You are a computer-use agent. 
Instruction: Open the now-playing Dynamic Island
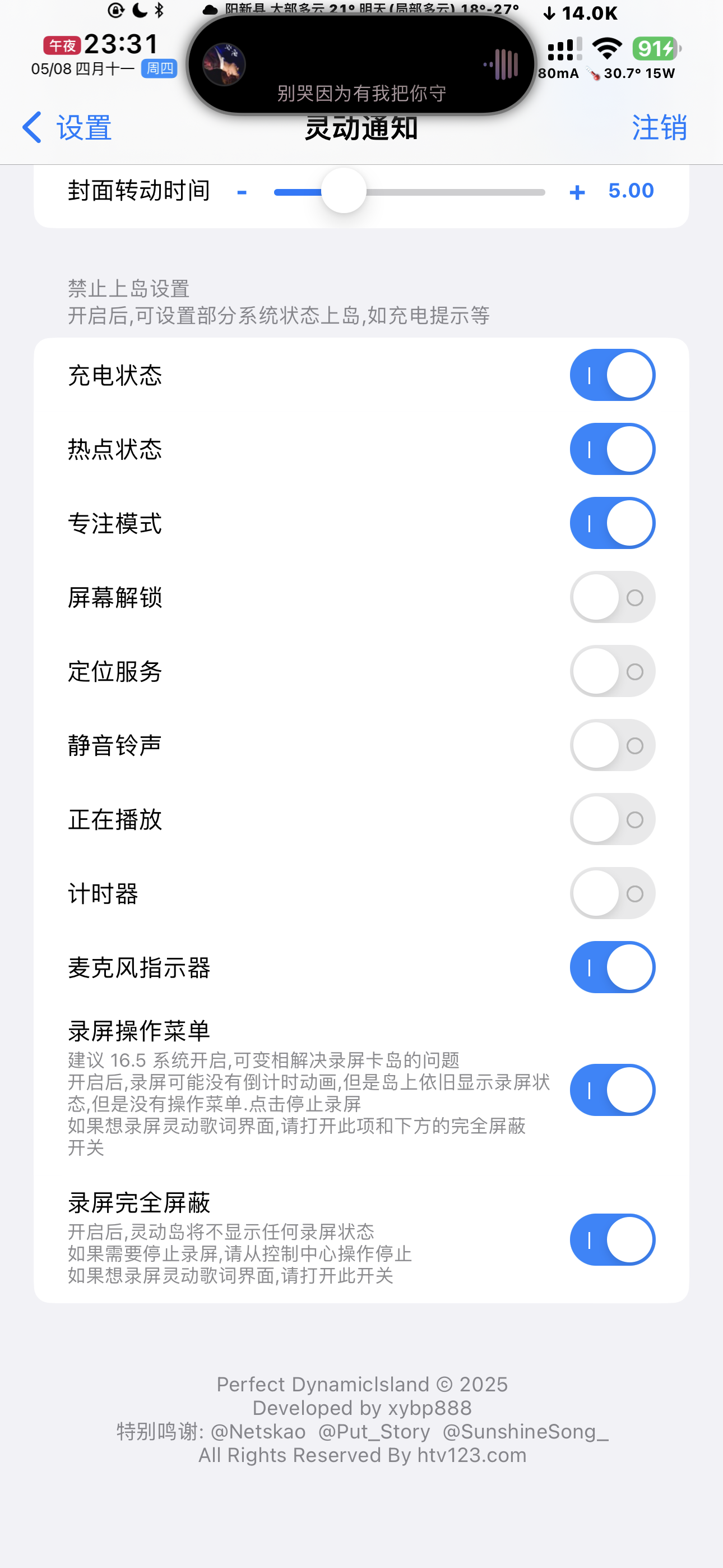point(361,64)
